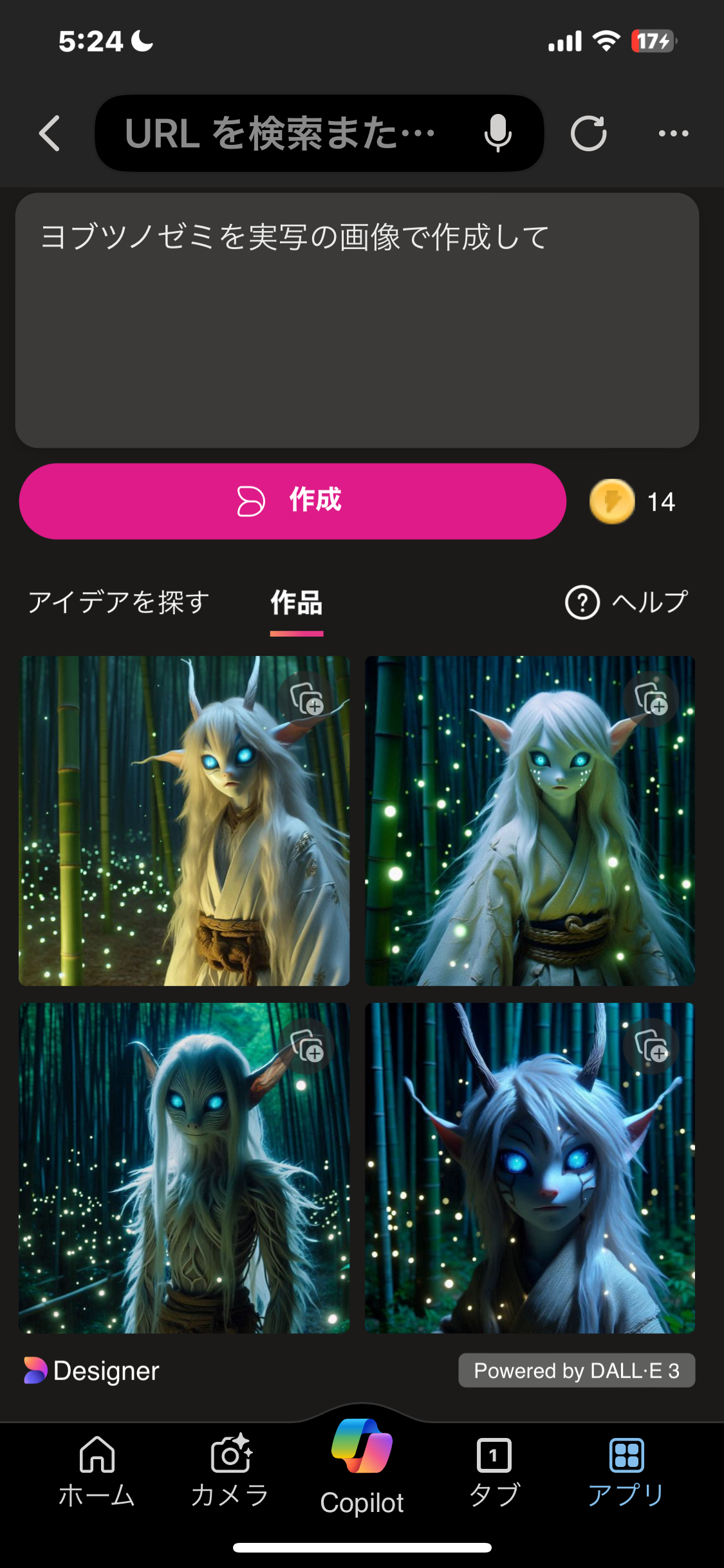Show open tabs via タブ
This screenshot has height=1568, width=724.
tap(494, 1472)
